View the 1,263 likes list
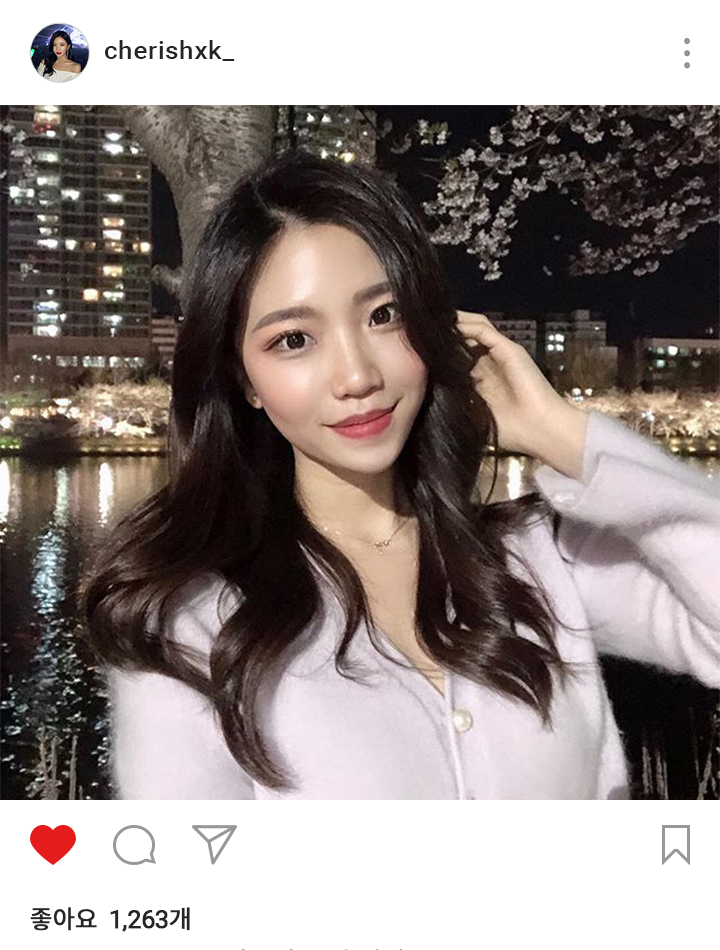Image resolution: width=720 pixels, height=950 pixels. (110, 918)
